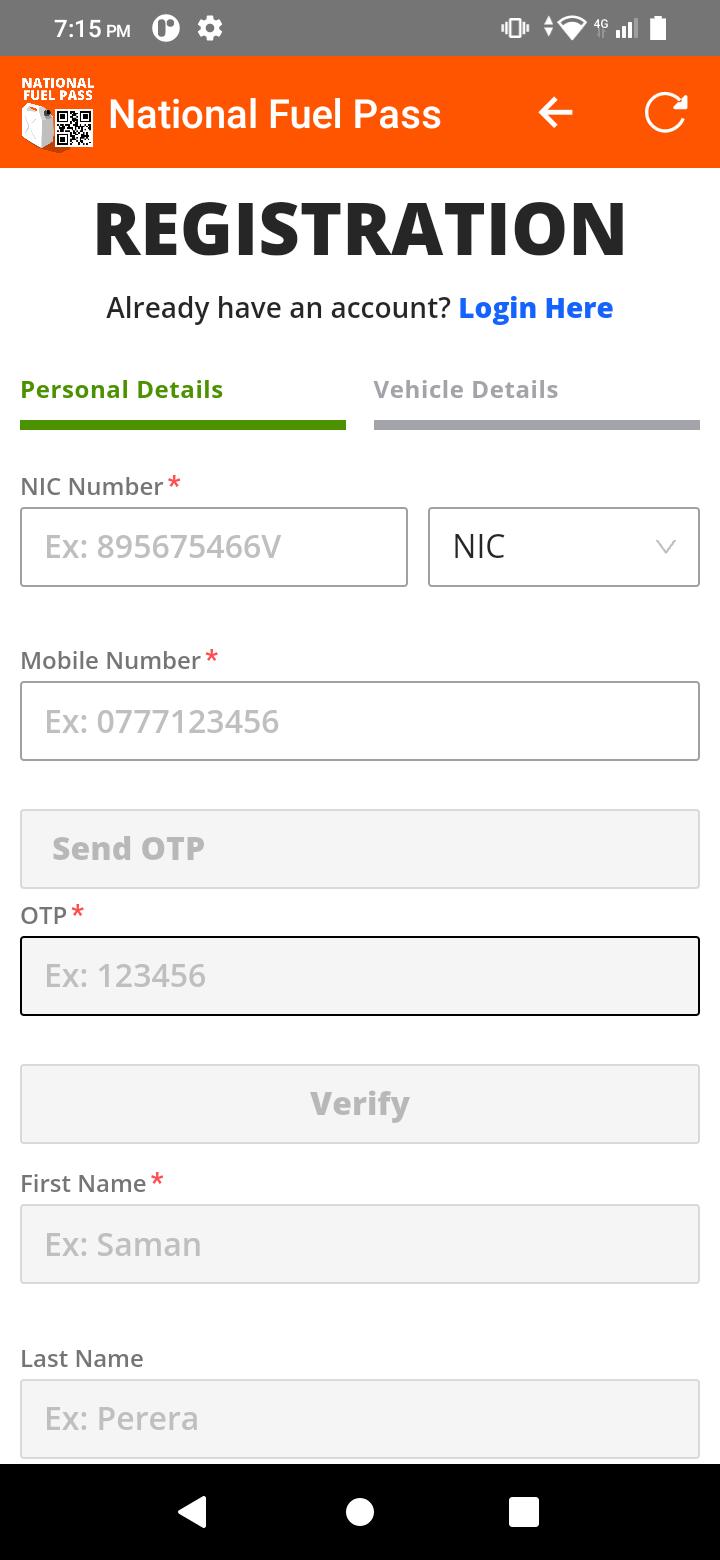Viewport: 720px width, 1560px height.
Task: Open the Login Here link
Action: point(535,308)
